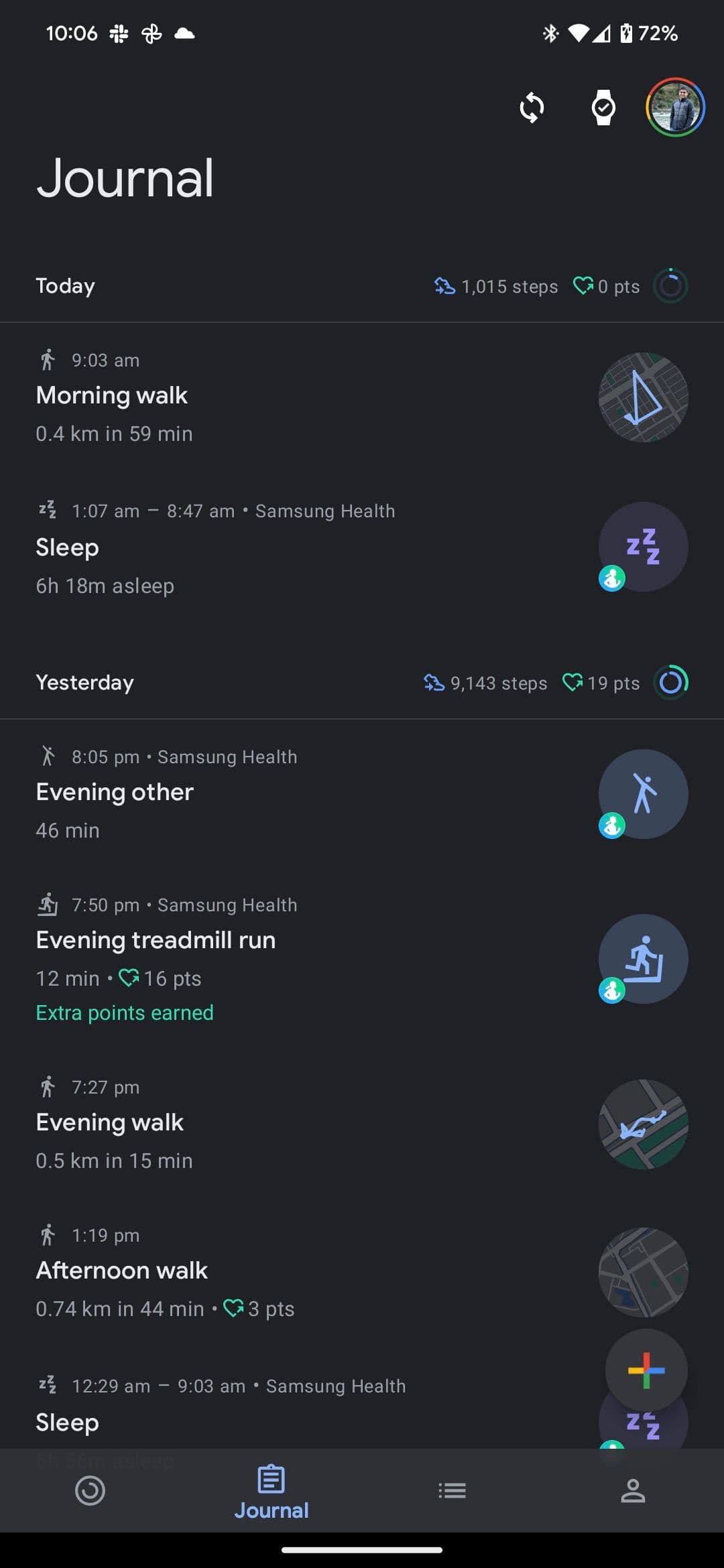The height and width of the screenshot is (1568, 724).
Task: Tap the Extra points earned label
Action: pos(124,1012)
